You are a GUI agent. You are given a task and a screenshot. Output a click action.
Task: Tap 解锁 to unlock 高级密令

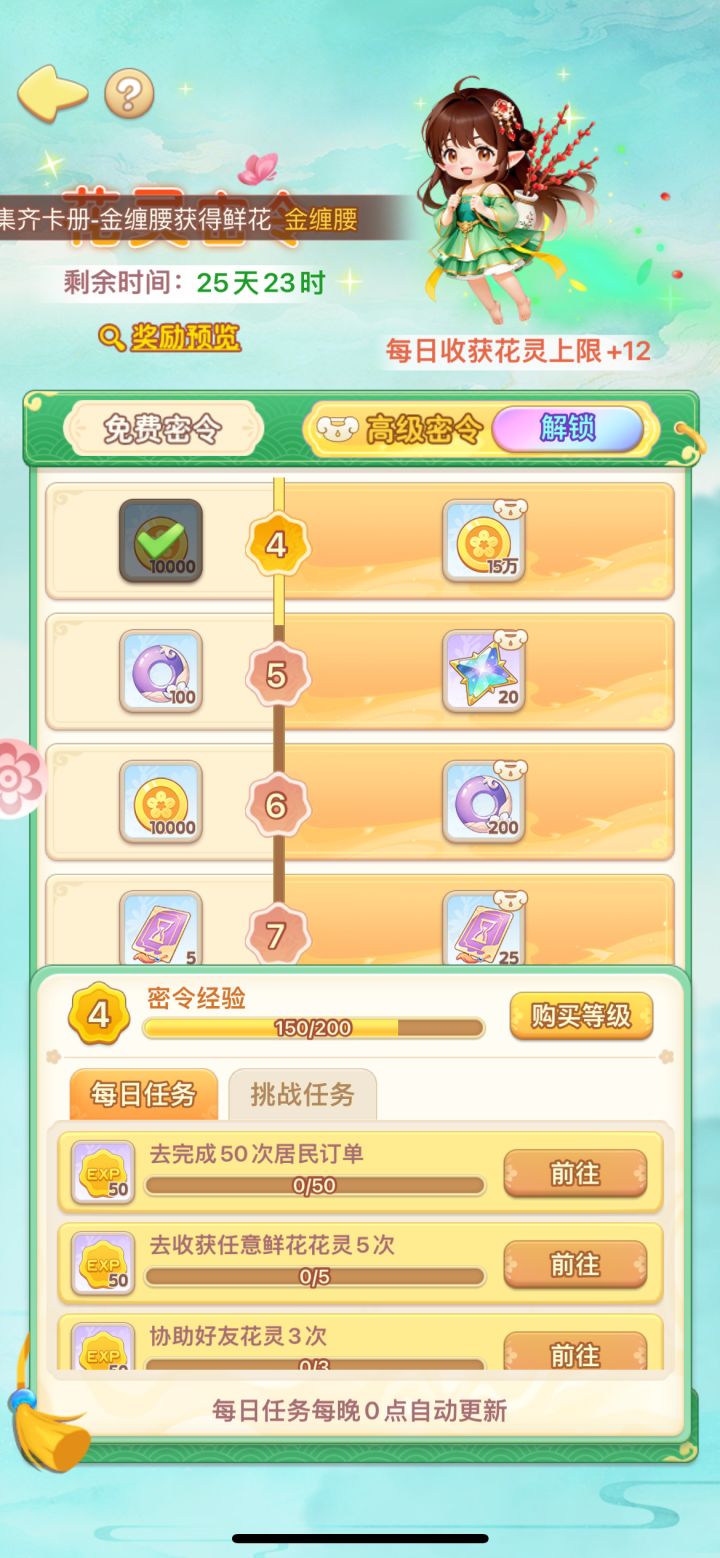pyautogui.click(x=569, y=428)
